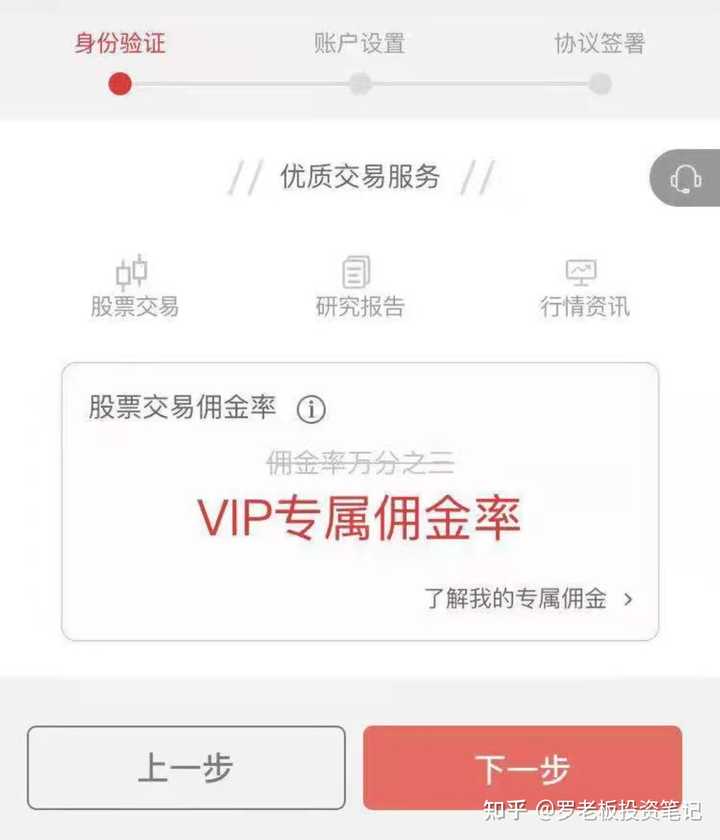Open the 协议签署 step

(x=600, y=44)
